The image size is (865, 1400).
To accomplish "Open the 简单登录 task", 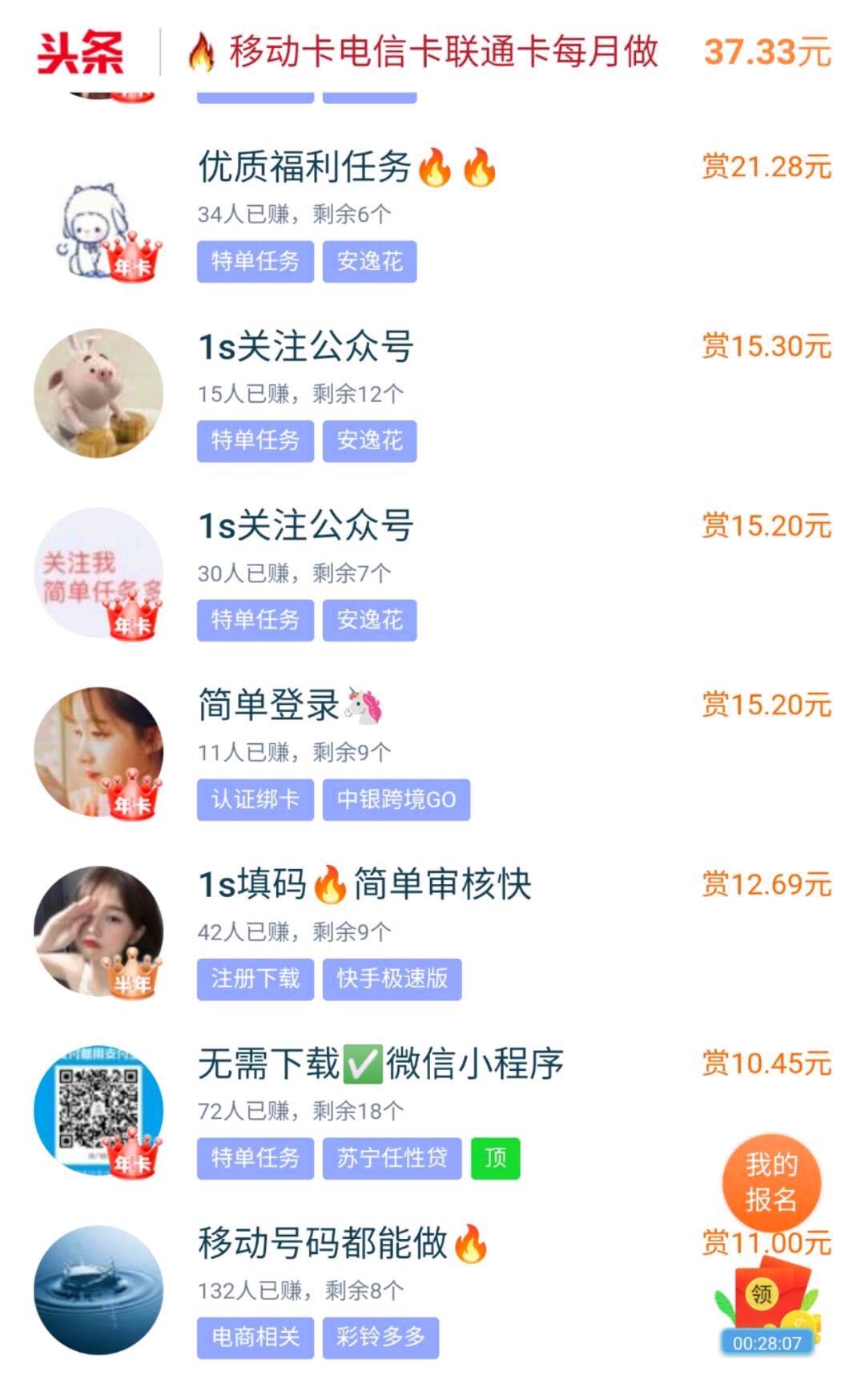I will click(x=269, y=706).
